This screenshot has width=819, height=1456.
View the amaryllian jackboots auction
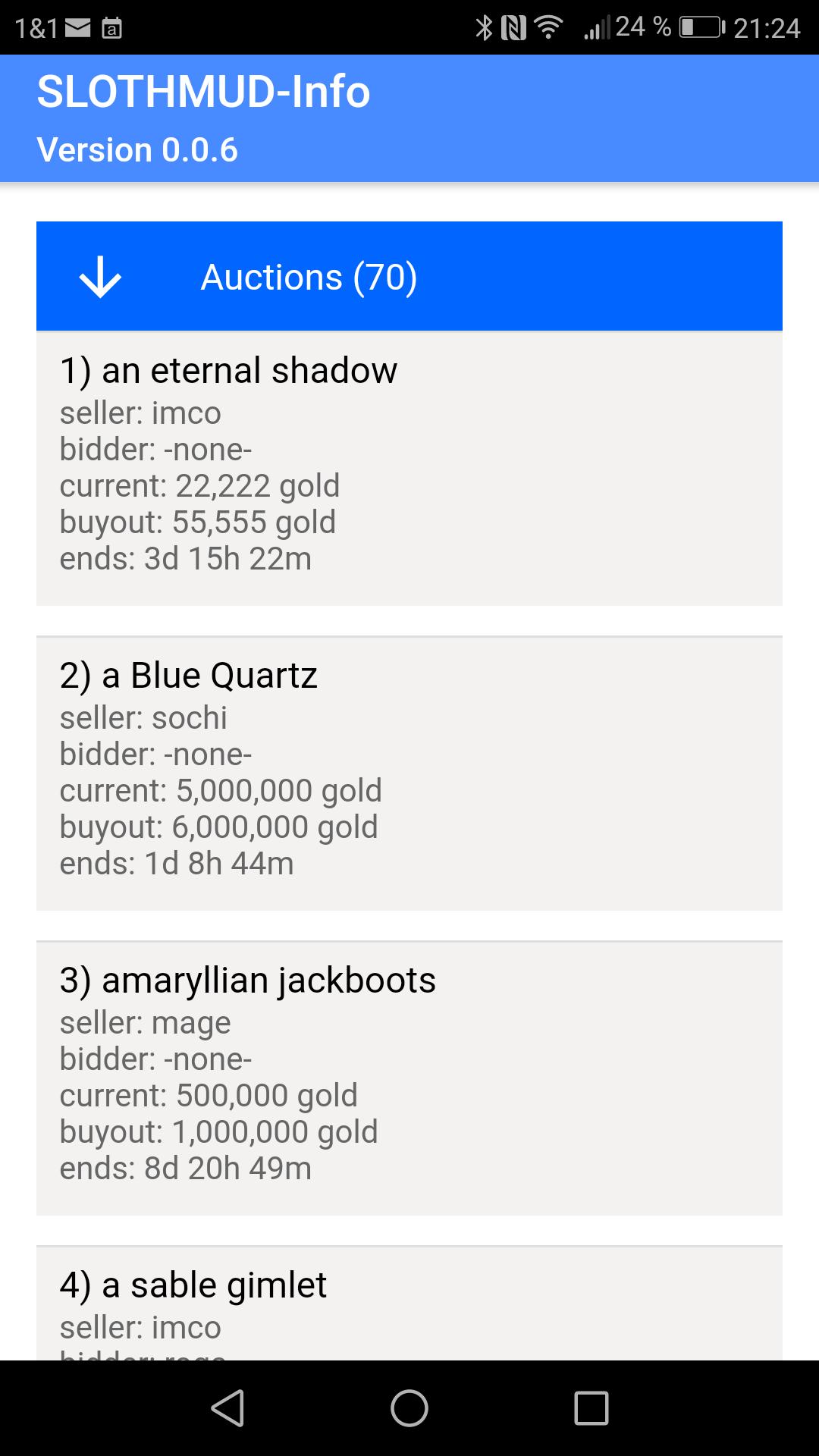click(409, 1078)
